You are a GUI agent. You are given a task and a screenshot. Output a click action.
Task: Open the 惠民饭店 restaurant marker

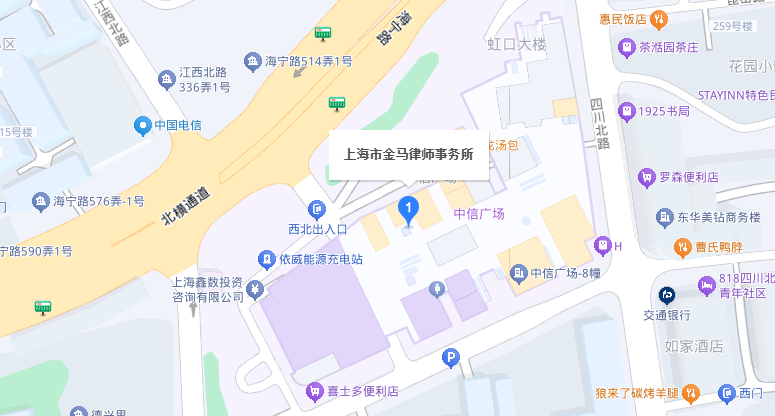click(658, 20)
